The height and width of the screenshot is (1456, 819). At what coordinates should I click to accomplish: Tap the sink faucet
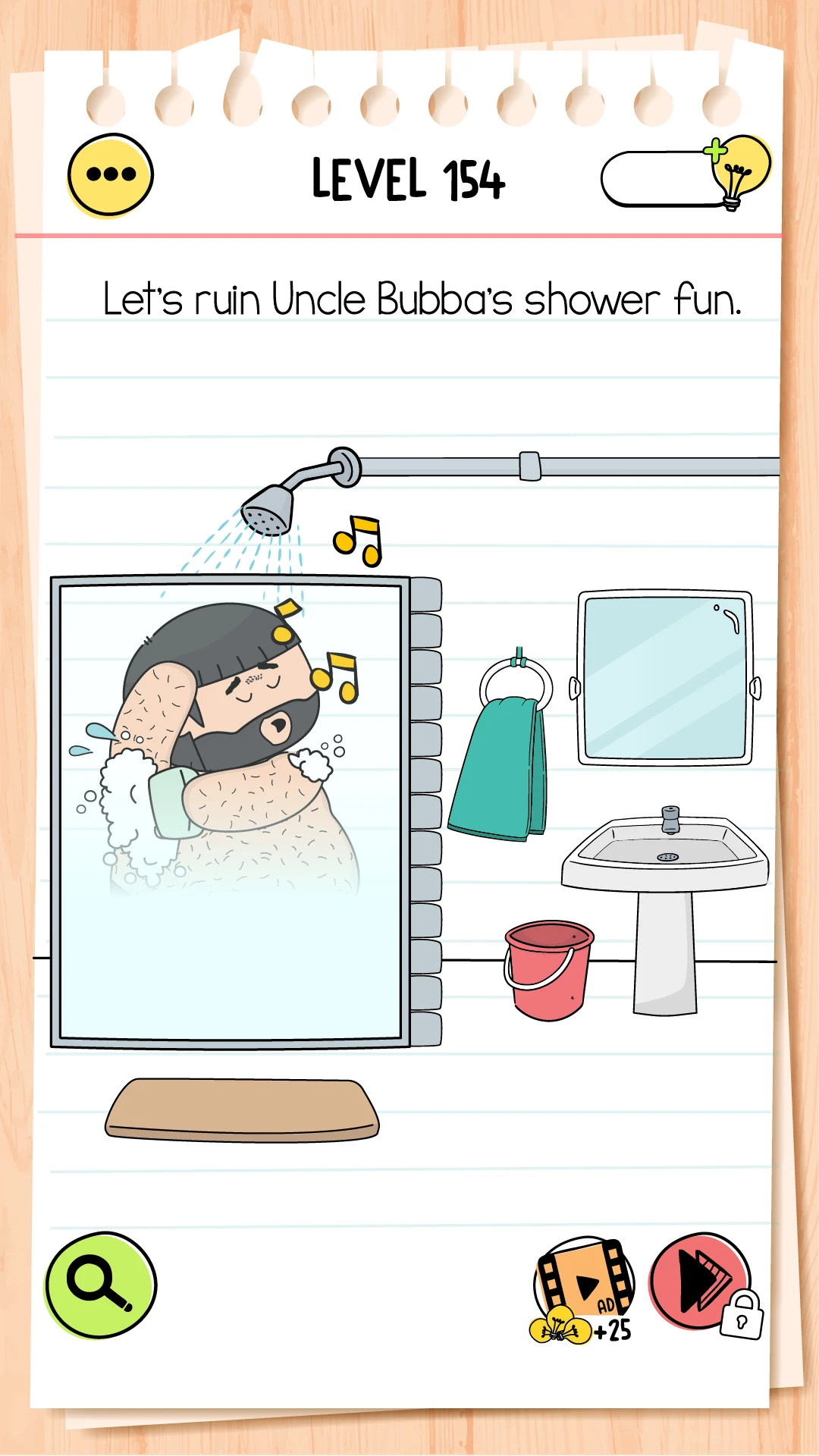pyautogui.click(x=670, y=820)
